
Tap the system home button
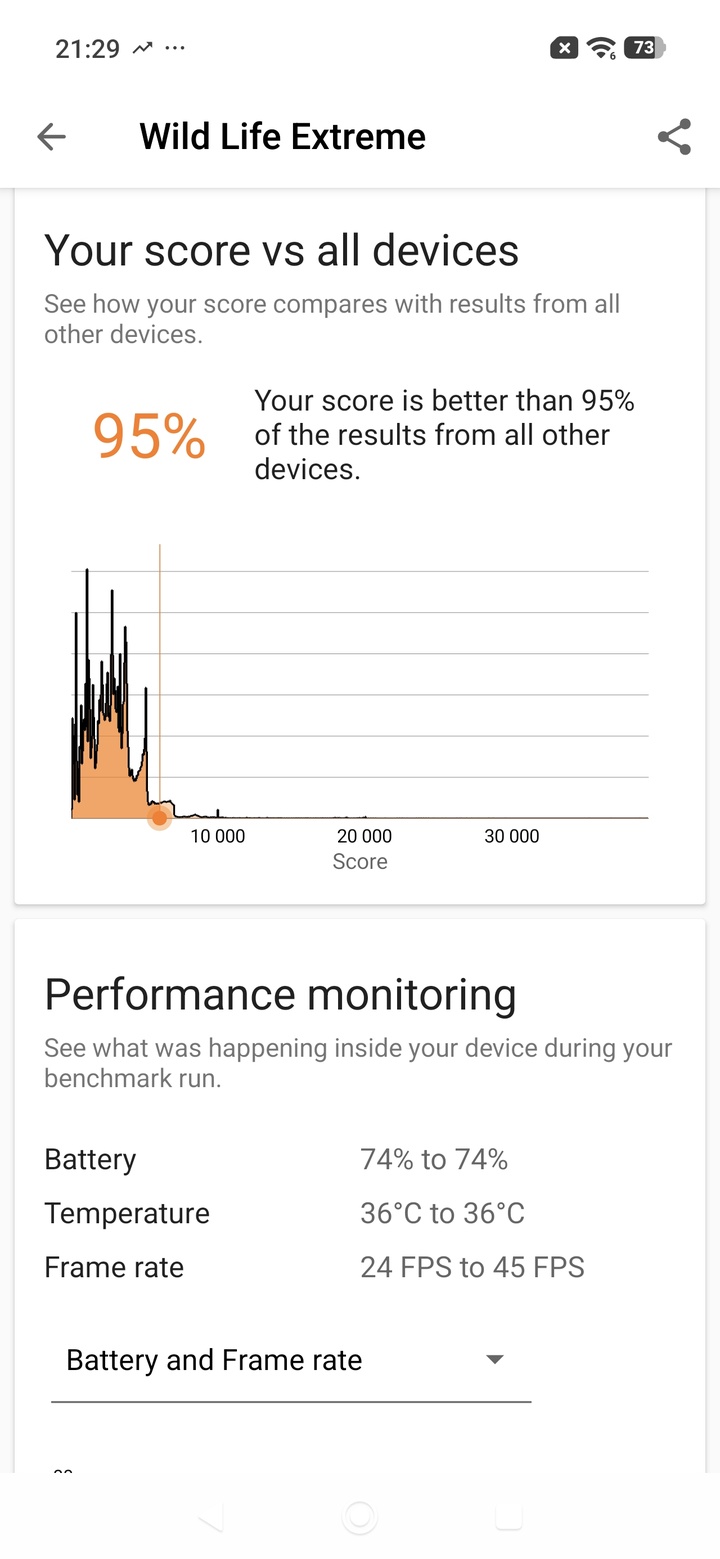click(360, 1518)
